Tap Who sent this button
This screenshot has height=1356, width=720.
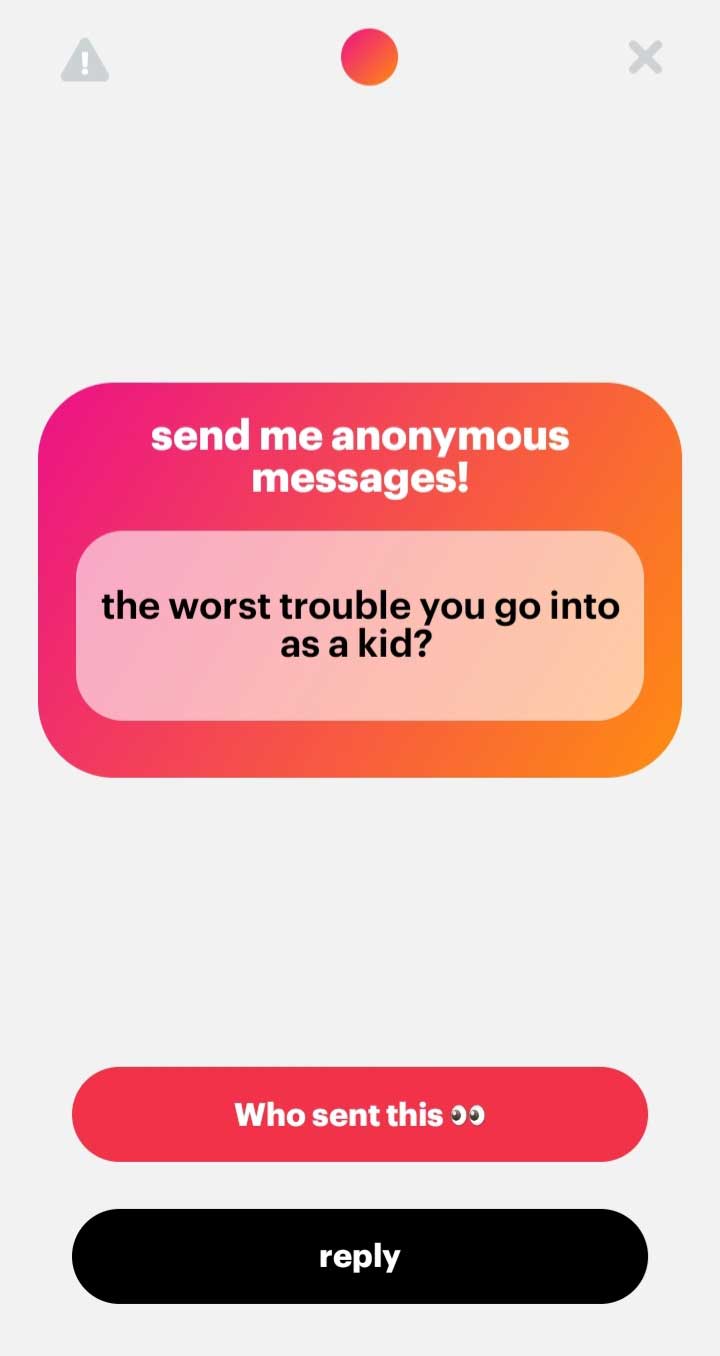tap(360, 1114)
